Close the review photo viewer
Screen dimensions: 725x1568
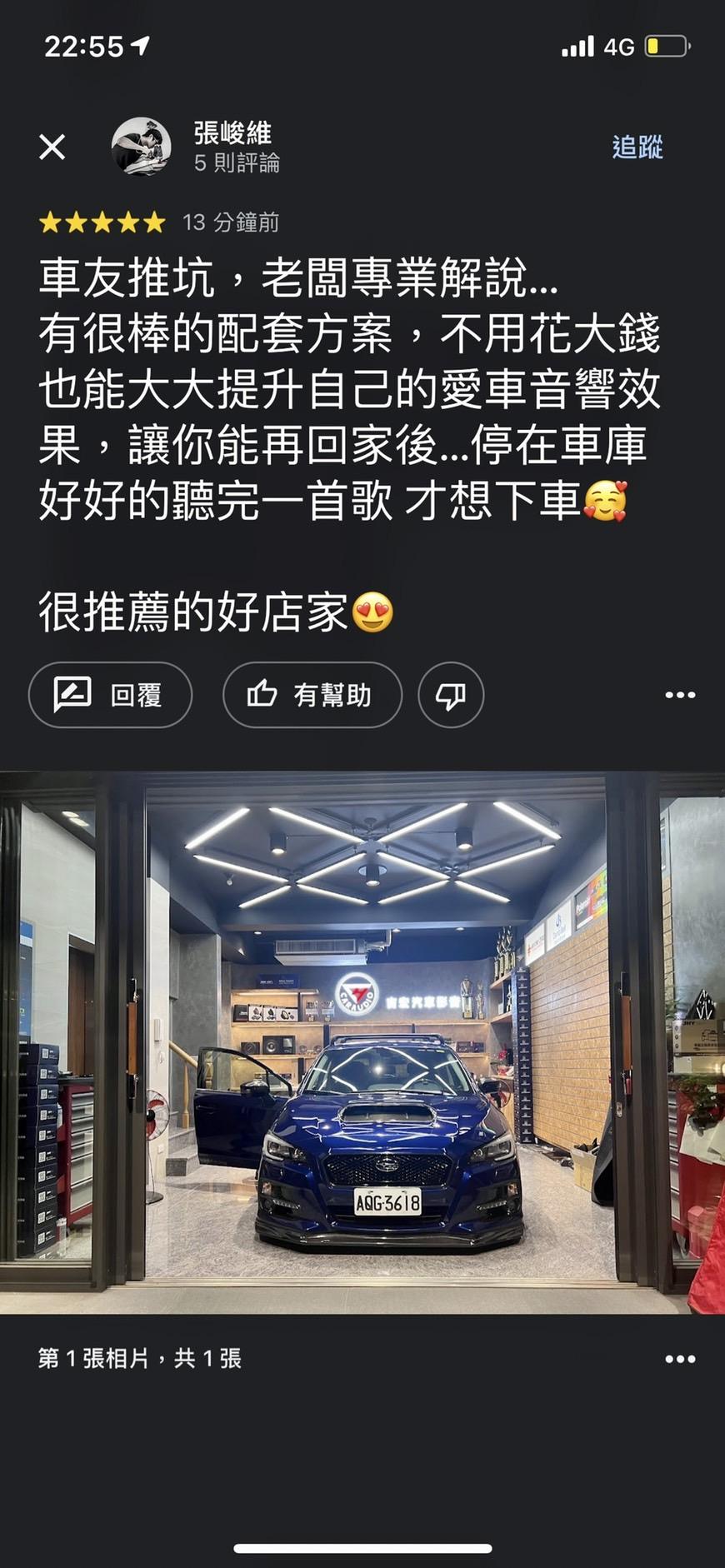tap(52, 147)
